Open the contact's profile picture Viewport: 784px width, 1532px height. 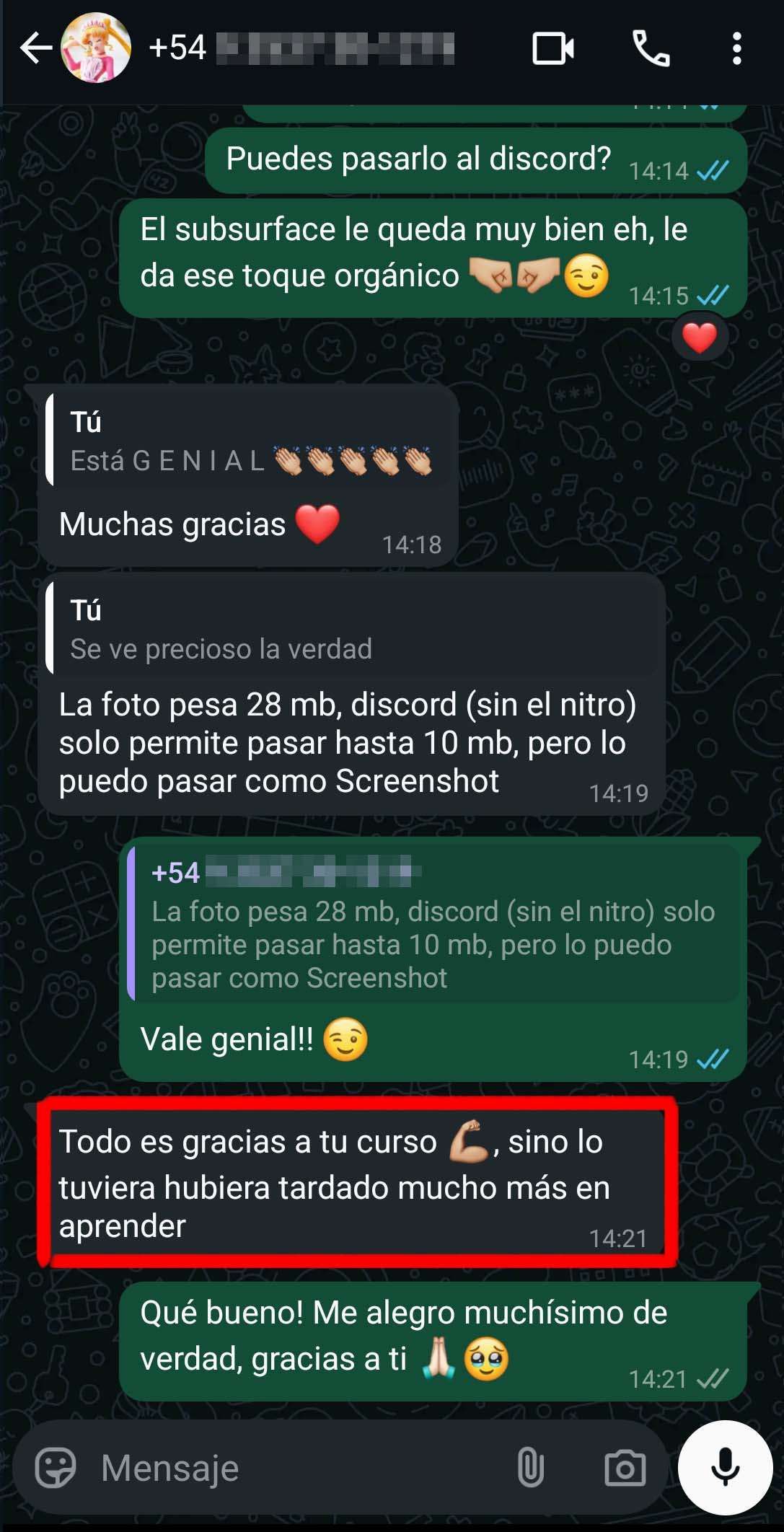click(96, 49)
